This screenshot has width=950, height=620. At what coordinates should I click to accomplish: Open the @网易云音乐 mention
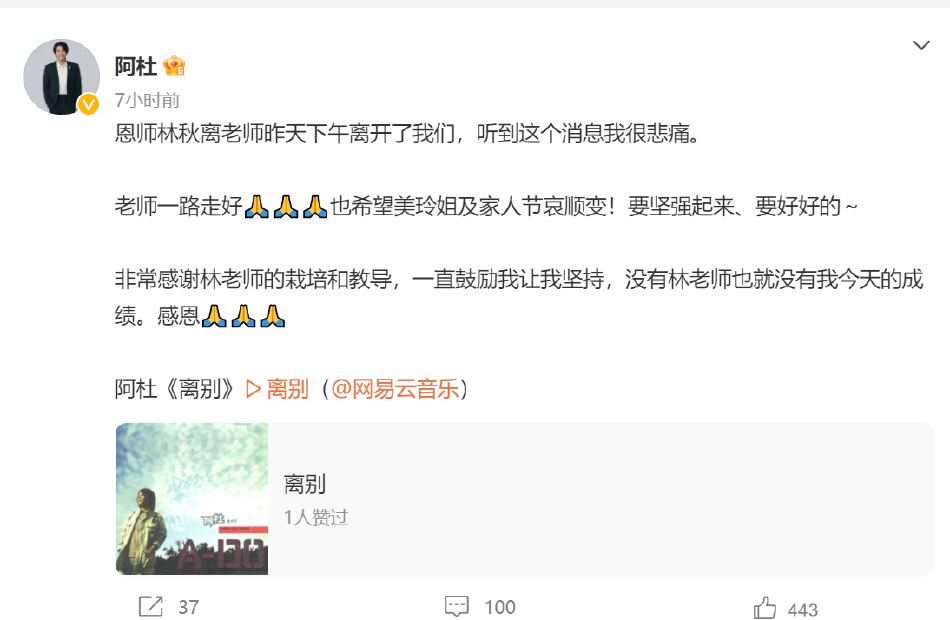(395, 389)
